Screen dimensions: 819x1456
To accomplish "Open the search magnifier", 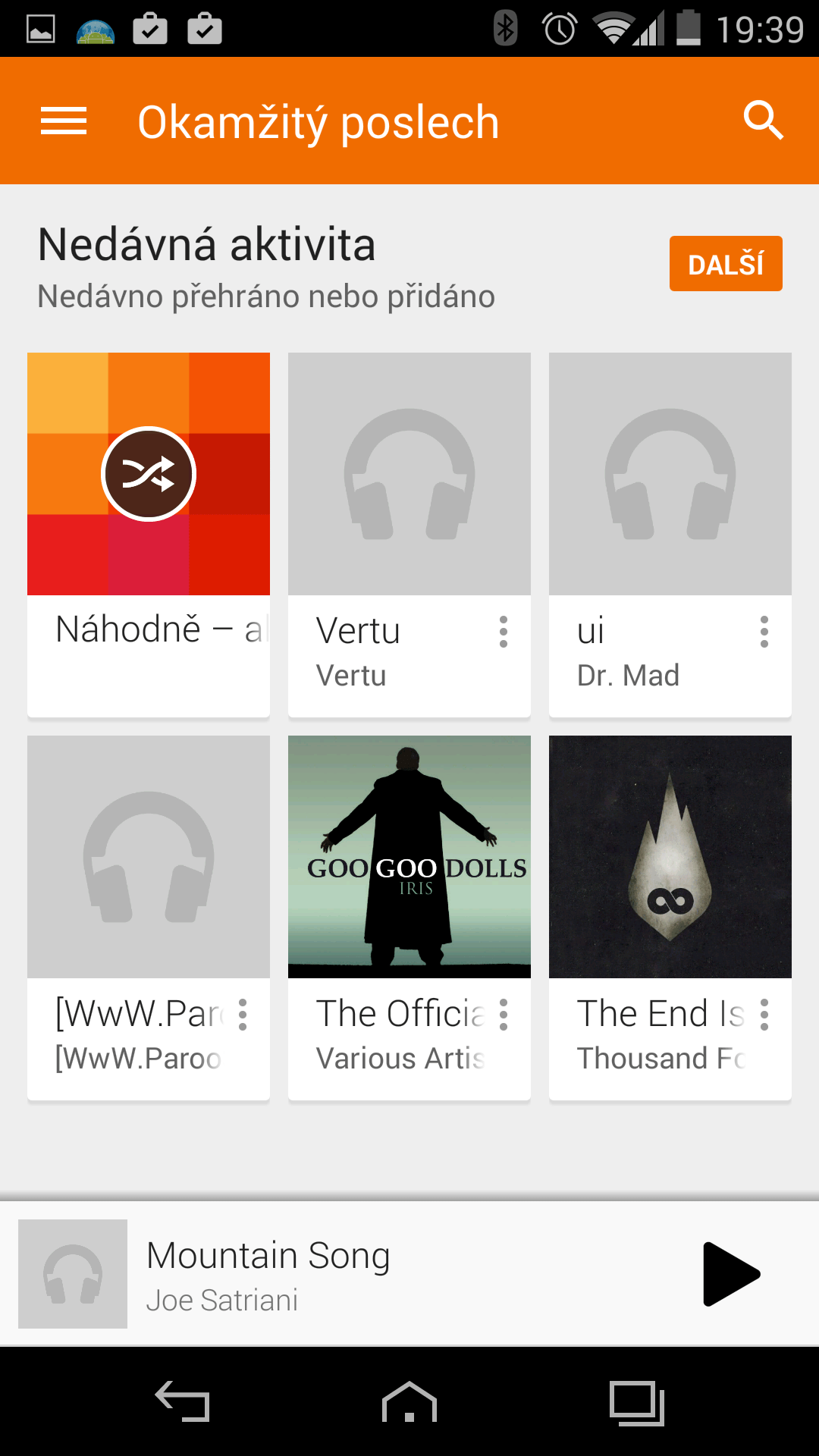I will pyautogui.click(x=763, y=121).
